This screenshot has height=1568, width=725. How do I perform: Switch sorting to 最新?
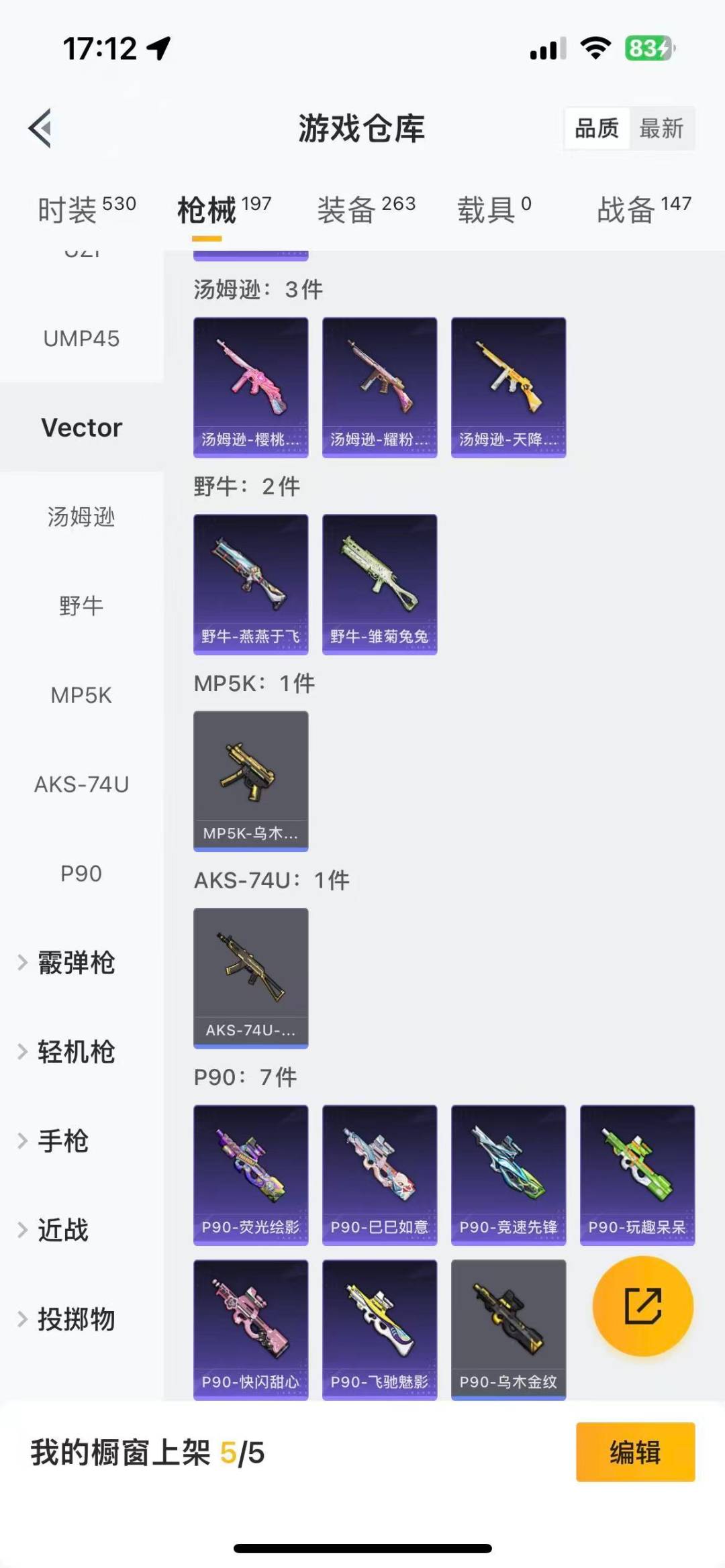coord(661,129)
